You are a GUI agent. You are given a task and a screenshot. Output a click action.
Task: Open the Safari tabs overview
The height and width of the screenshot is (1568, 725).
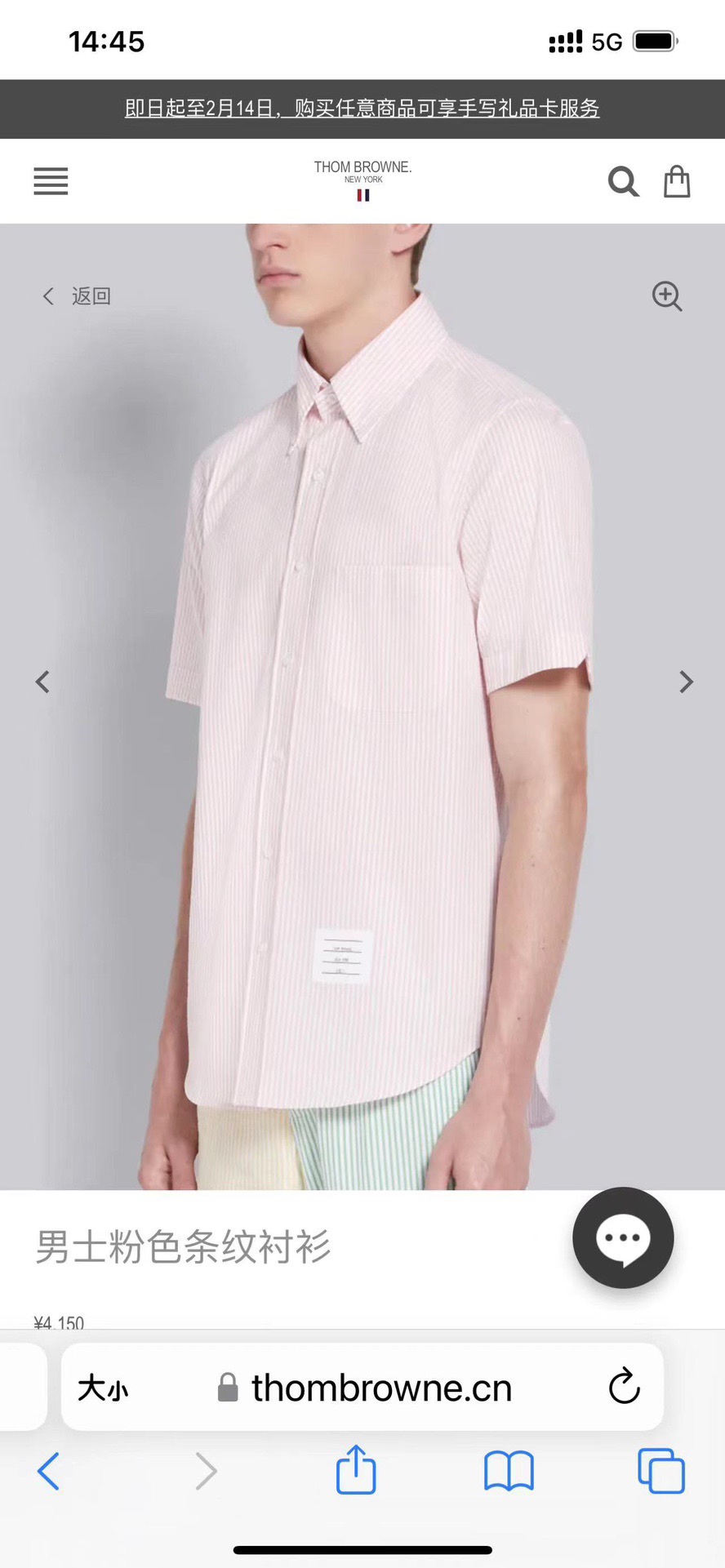click(x=661, y=1472)
